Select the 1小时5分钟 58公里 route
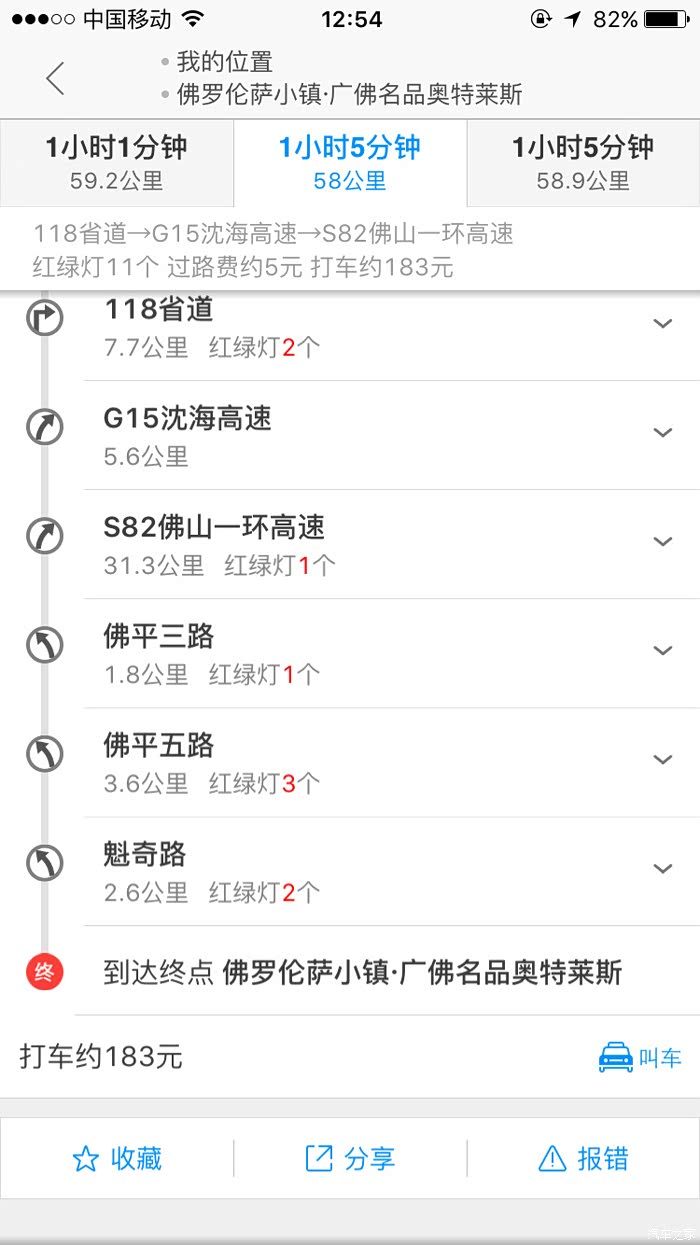This screenshot has height=1245, width=700. click(x=350, y=163)
